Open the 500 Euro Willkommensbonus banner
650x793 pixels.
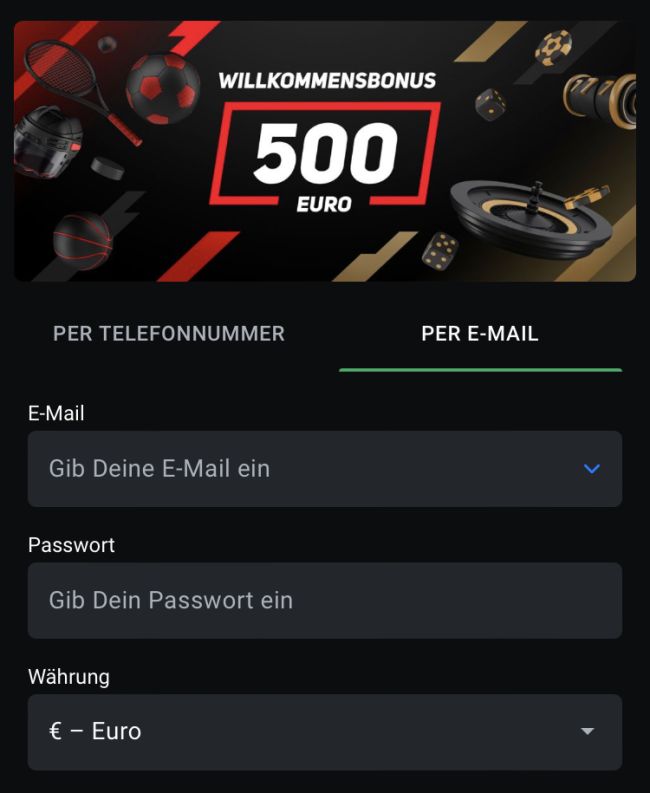click(325, 151)
